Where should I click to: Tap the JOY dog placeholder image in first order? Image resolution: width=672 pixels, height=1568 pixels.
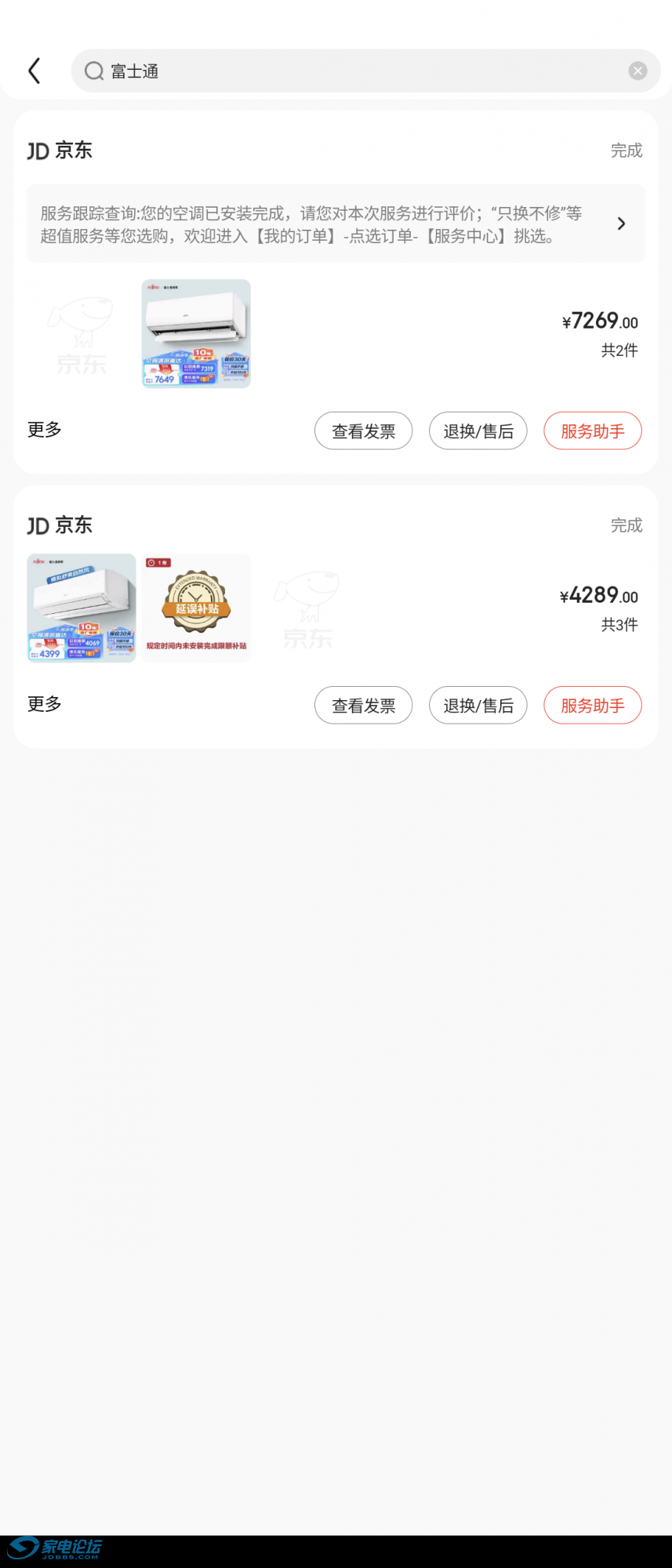[81, 334]
